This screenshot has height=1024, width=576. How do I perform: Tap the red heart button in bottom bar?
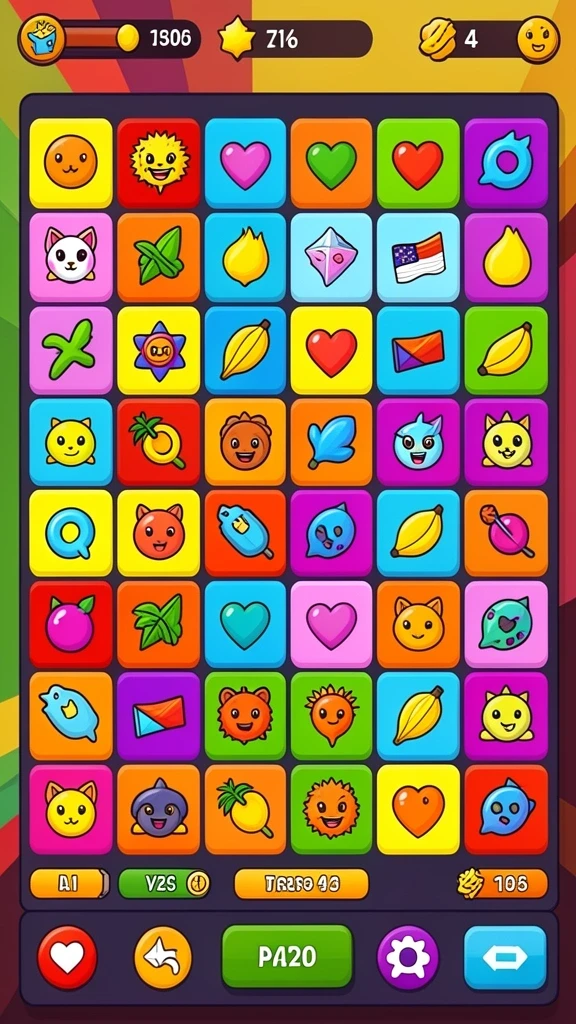click(67, 957)
